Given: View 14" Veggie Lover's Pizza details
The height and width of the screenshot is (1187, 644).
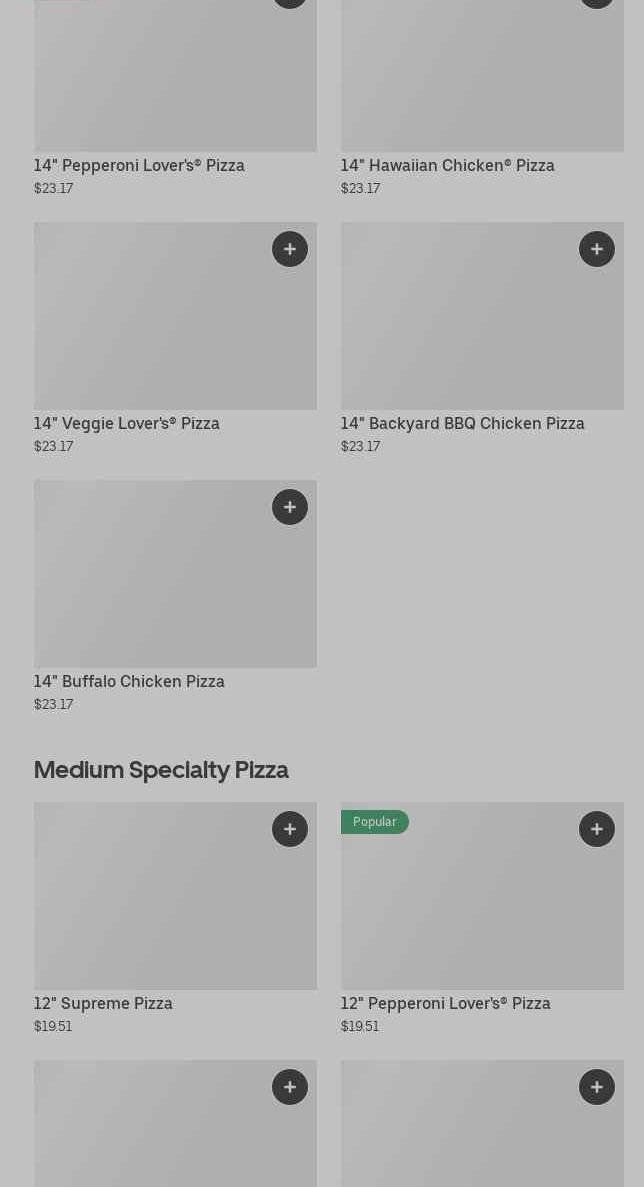Looking at the screenshot, I should pos(126,424).
